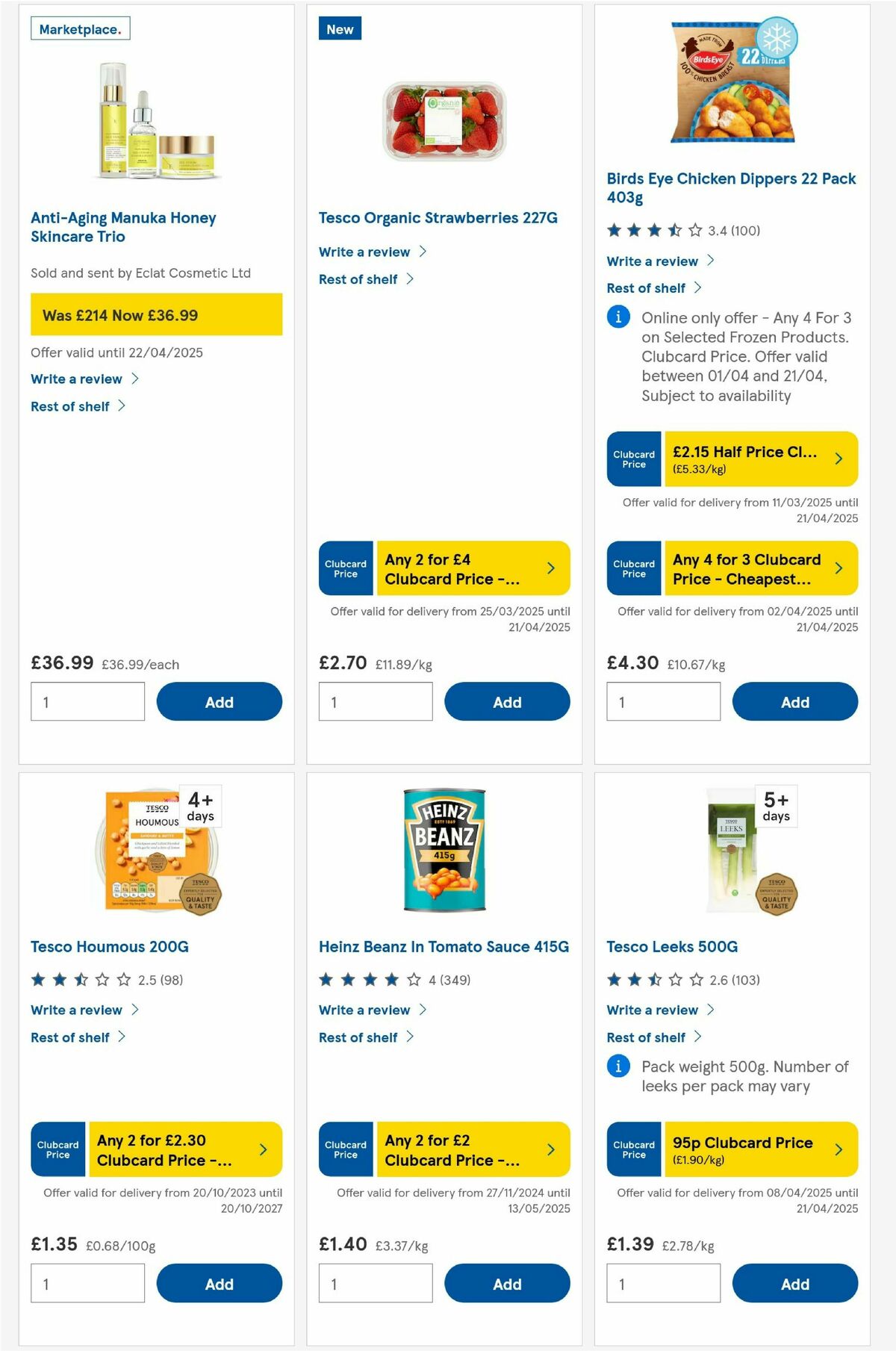Viewport: 896px width, 1351px height.
Task: Click the info icon beside Birds Eye frozen offer
Action: 617,317
